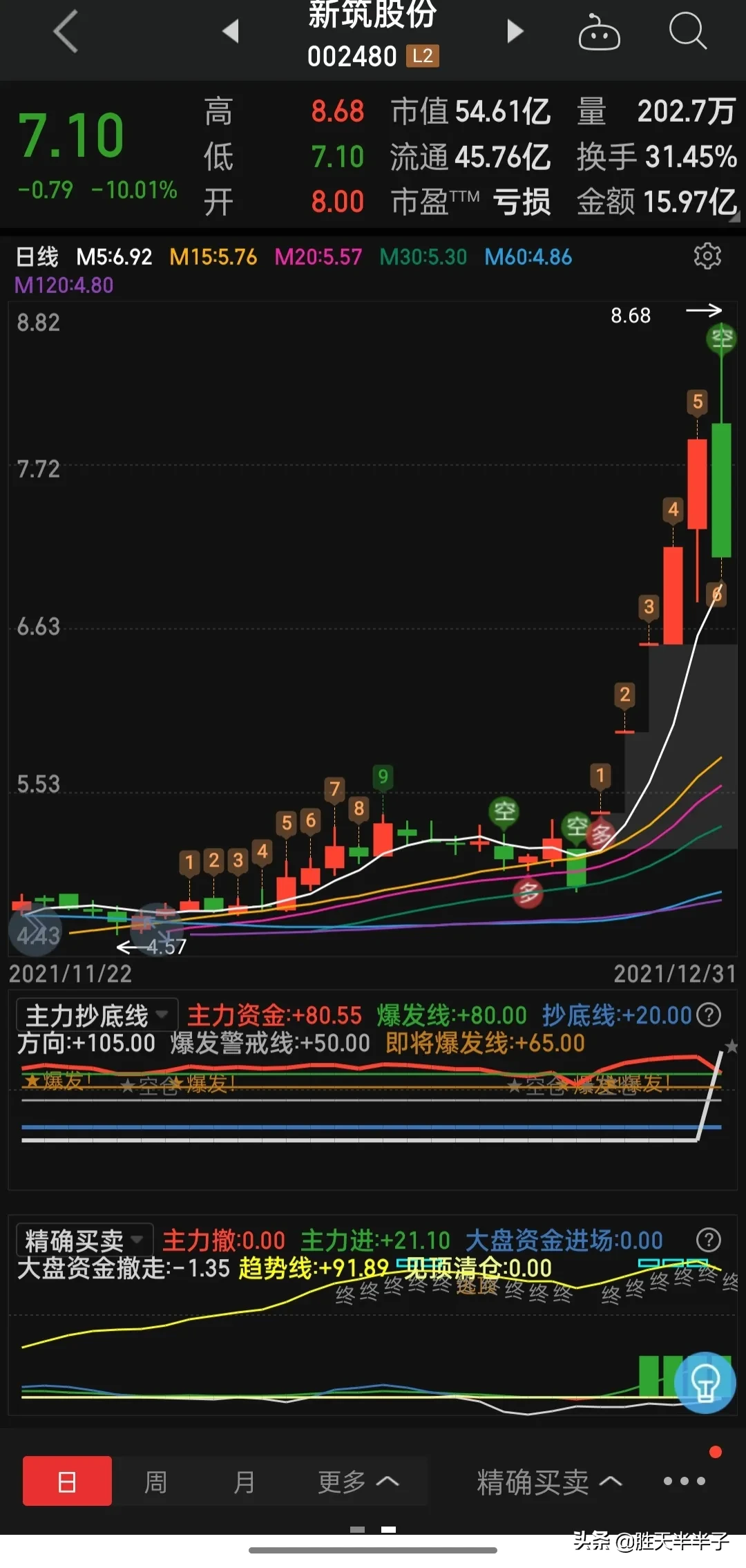
Task: Open the three-dot more menu
Action: pyautogui.click(x=684, y=1481)
